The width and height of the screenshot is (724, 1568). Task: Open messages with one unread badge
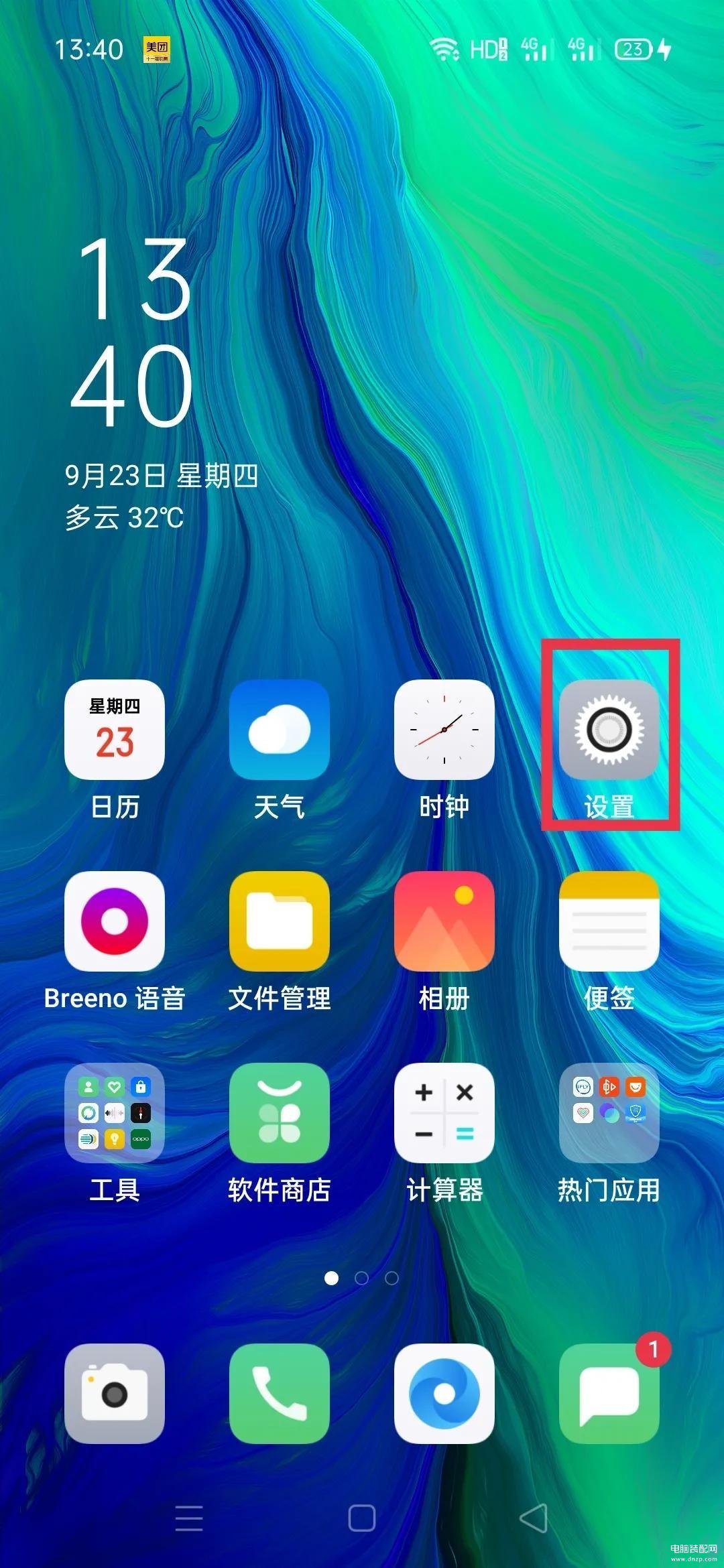tap(609, 1394)
